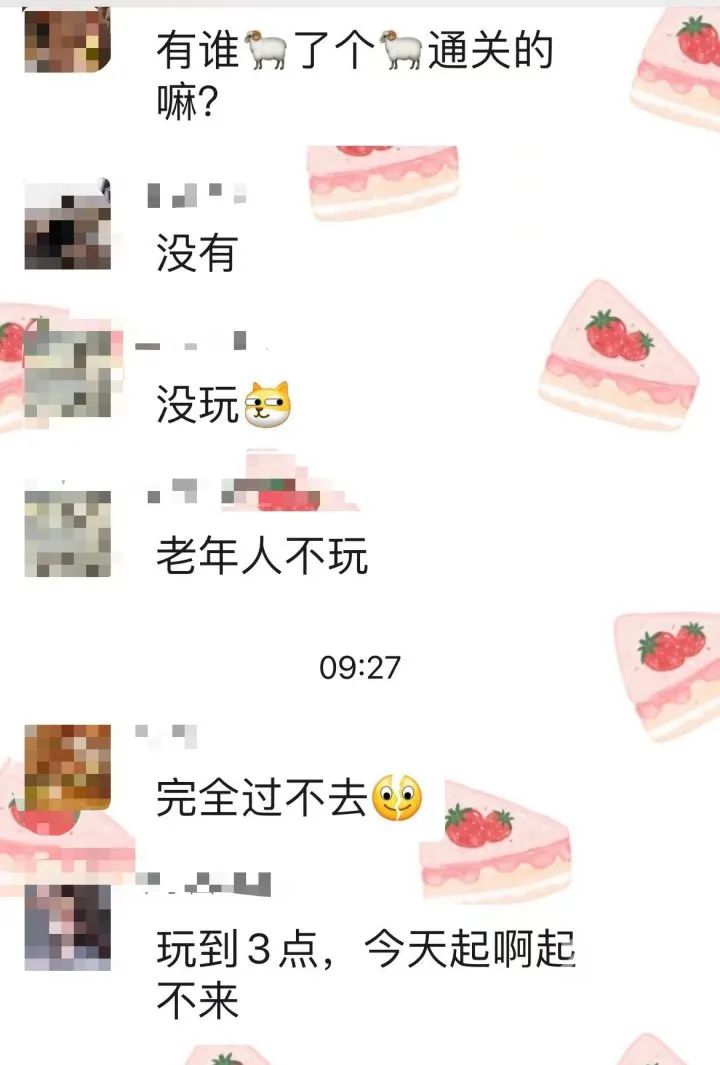The image size is (720, 1065).
Task: Tap avatar of the 完全过不去 sender
Action: (x=67, y=766)
